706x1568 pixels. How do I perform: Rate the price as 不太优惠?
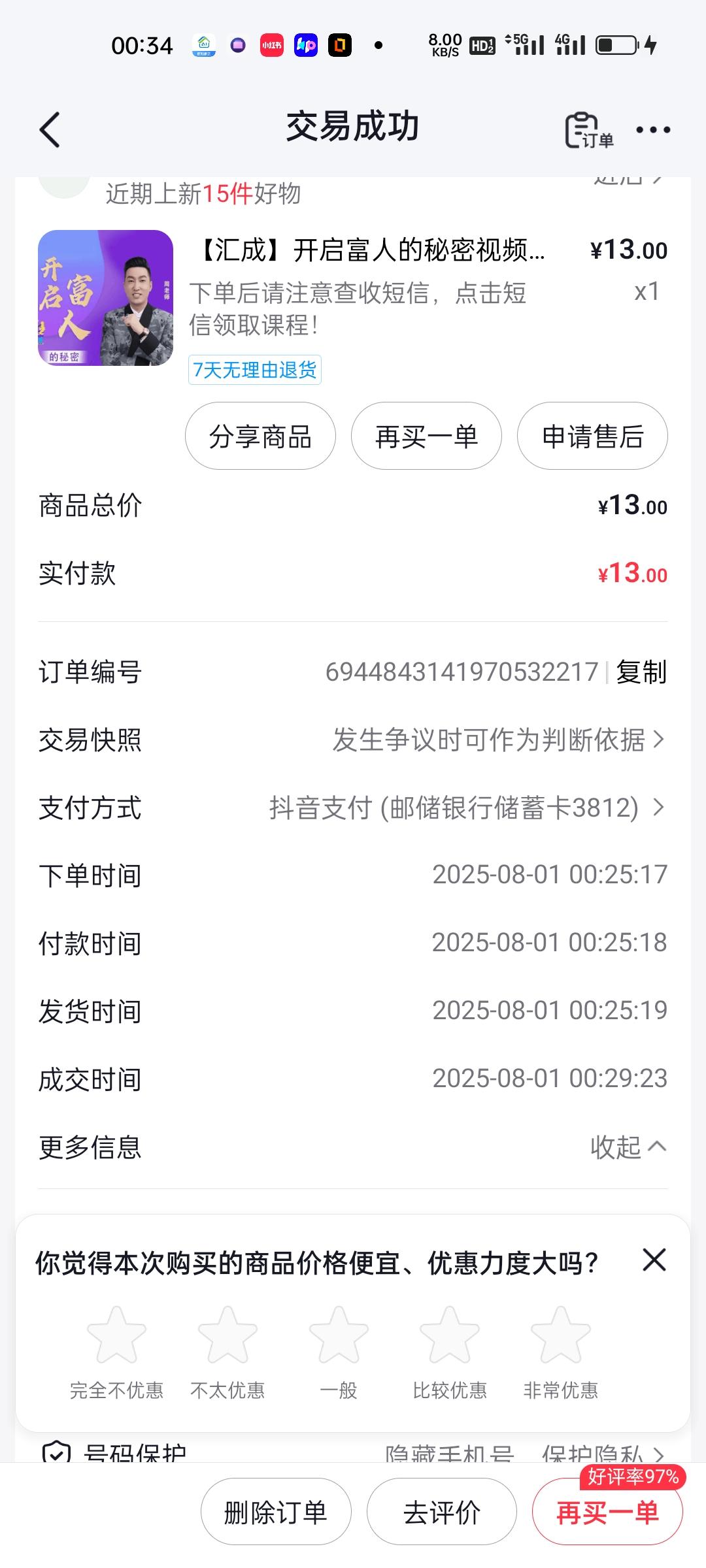click(x=227, y=1335)
